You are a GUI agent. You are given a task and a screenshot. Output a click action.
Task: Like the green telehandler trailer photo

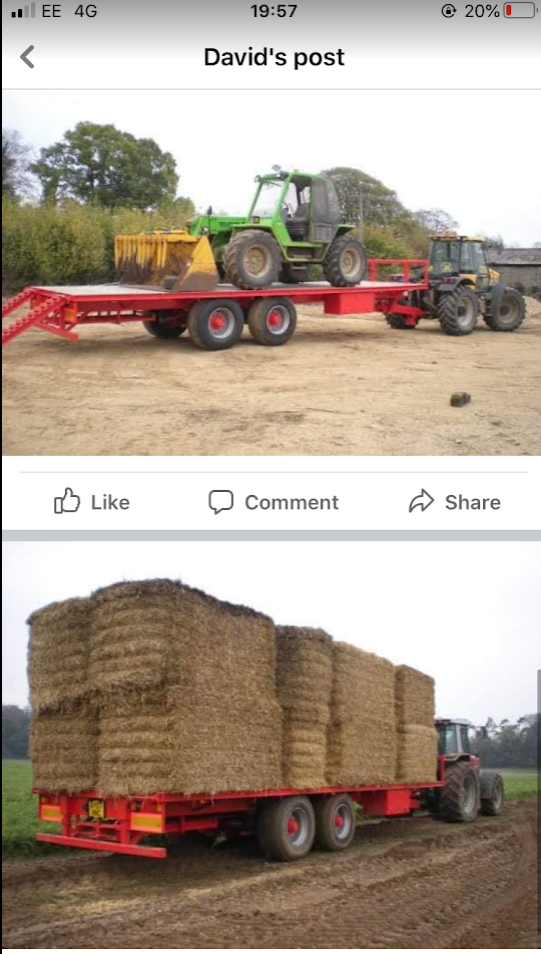point(92,502)
